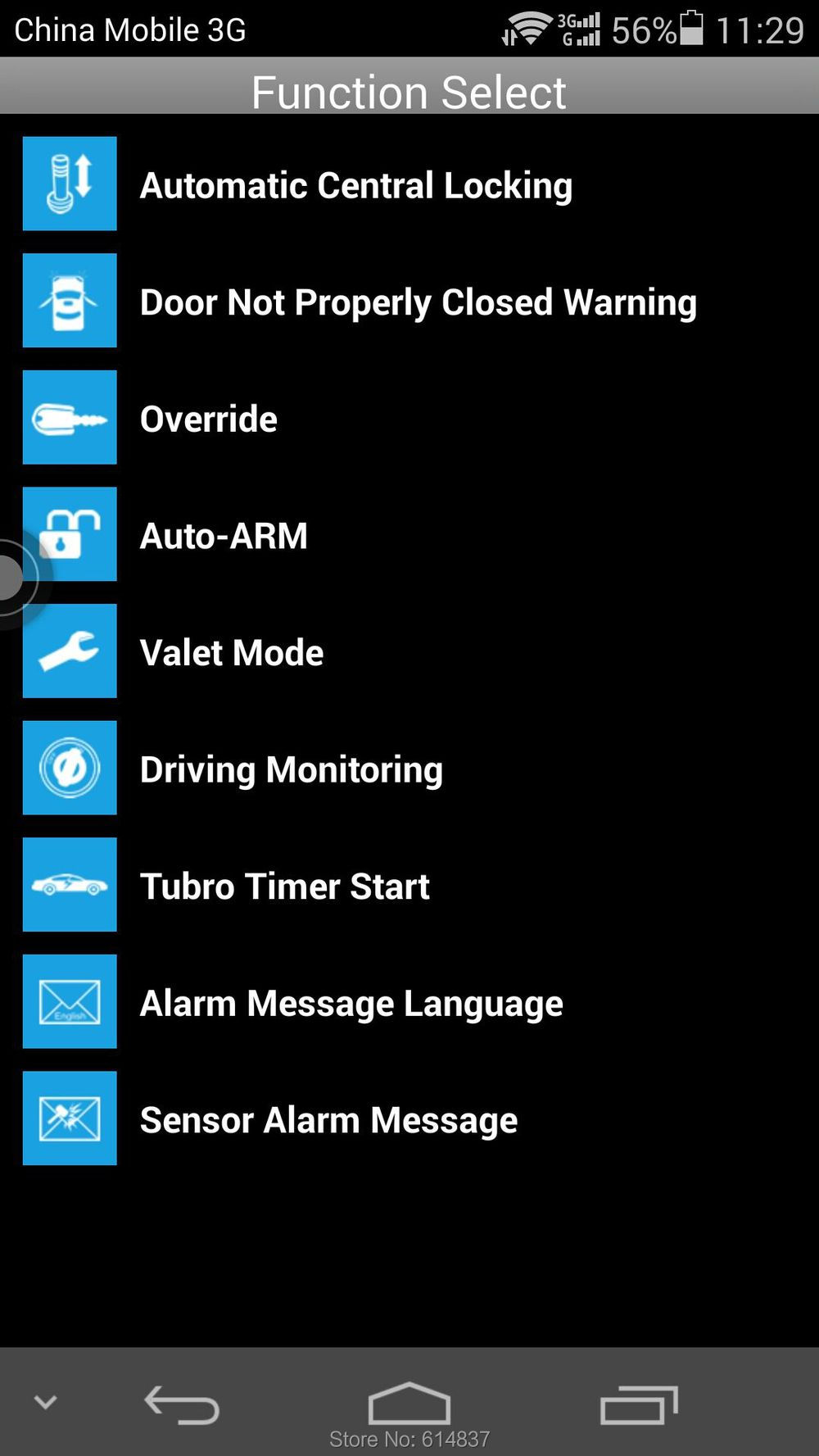Image resolution: width=819 pixels, height=1456 pixels.
Task: Select Sensor Alarm Message
Action: click(328, 1119)
